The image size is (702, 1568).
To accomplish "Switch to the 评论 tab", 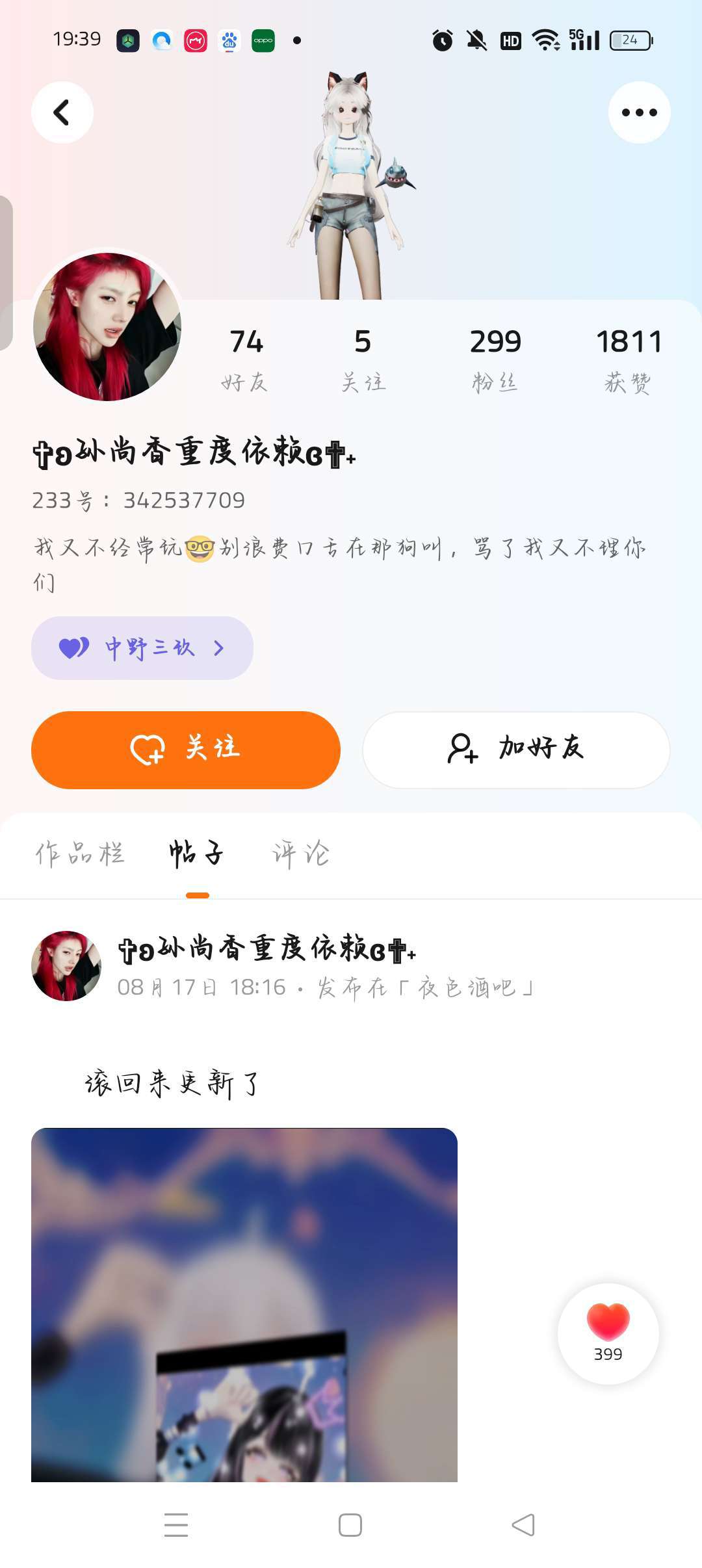I will point(301,854).
